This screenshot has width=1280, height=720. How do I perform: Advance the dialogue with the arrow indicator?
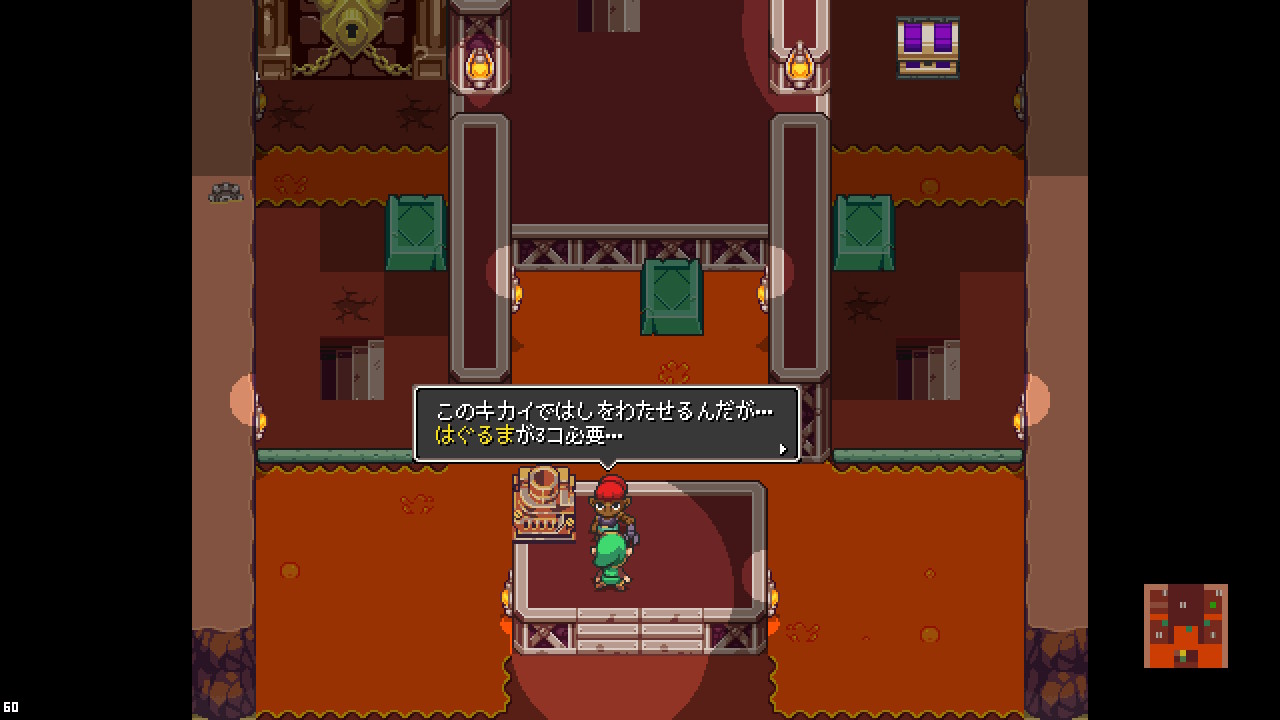[783, 449]
